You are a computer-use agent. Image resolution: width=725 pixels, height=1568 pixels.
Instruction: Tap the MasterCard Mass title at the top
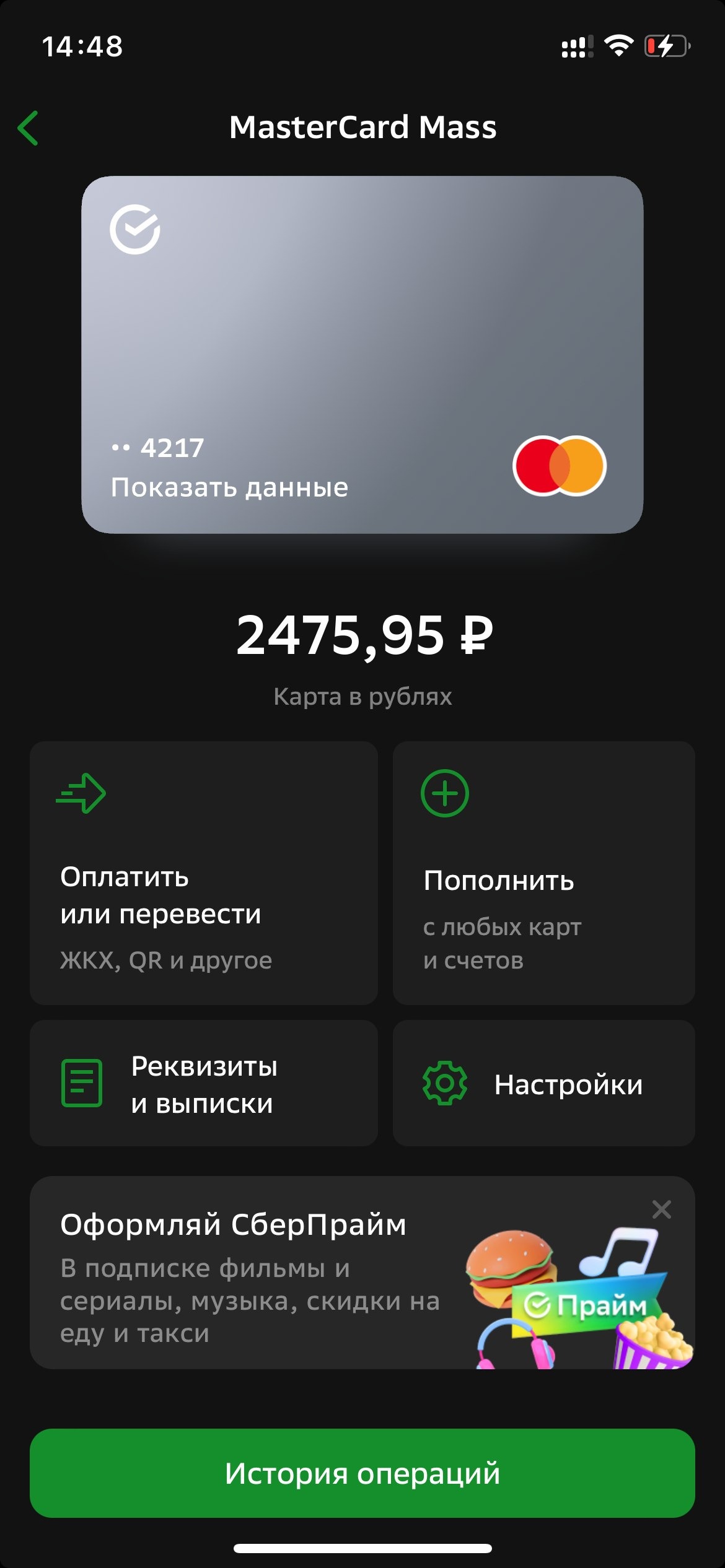click(362, 128)
